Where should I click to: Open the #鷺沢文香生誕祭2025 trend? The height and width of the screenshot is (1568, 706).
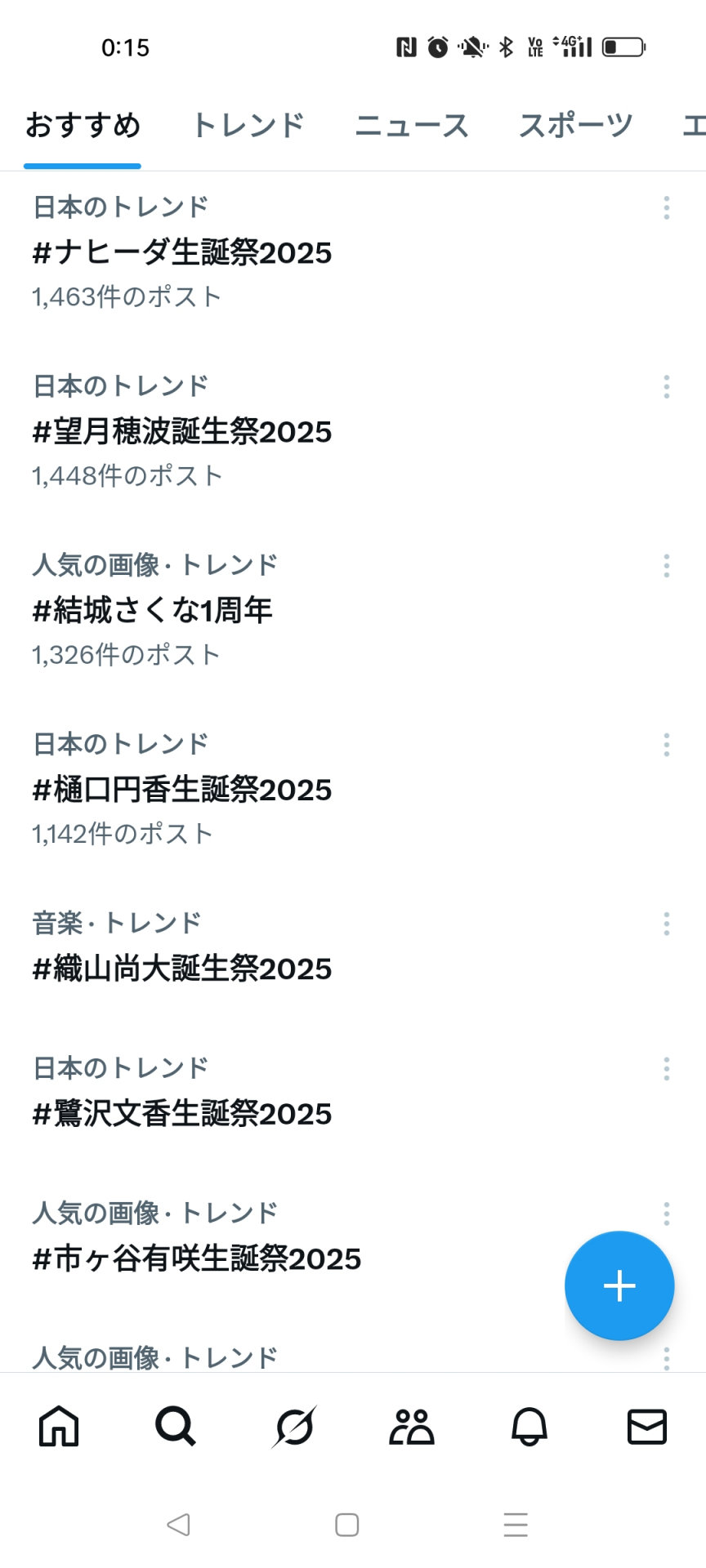[x=182, y=1113]
